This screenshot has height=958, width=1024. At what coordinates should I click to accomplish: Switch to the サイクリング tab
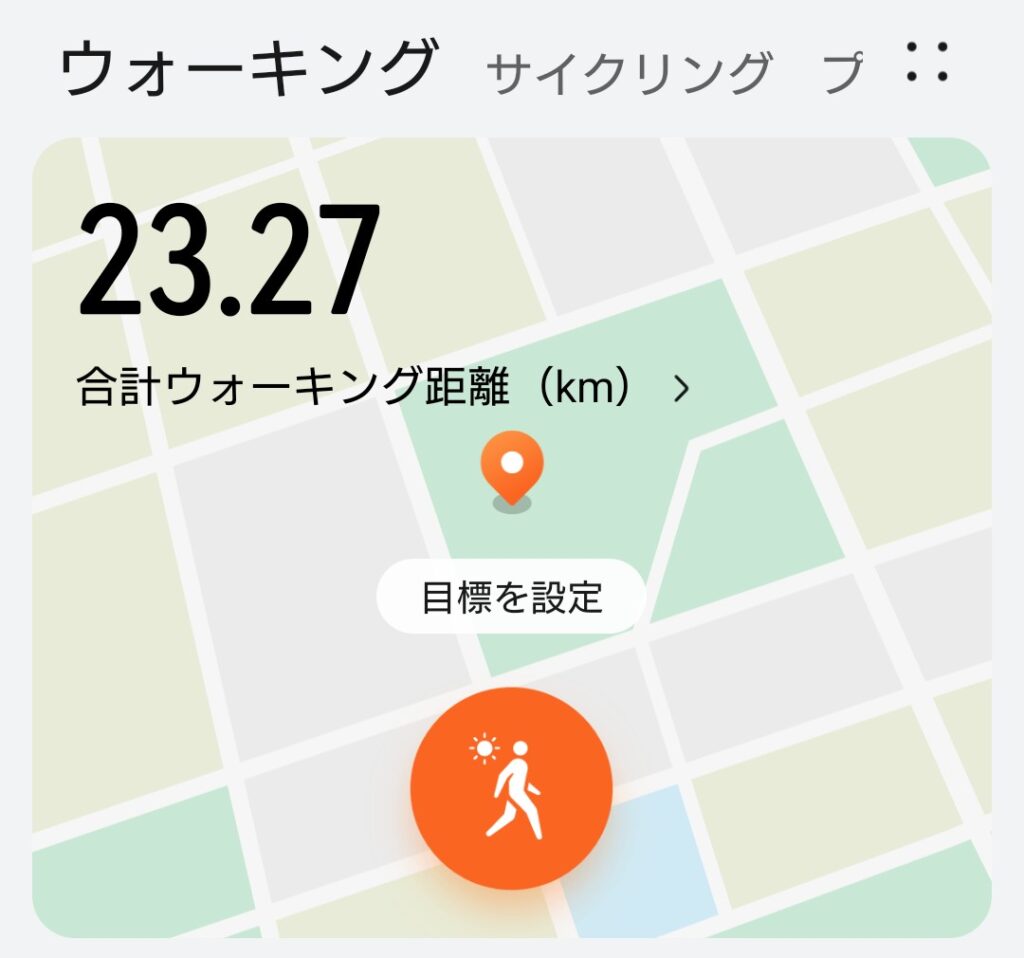click(628, 72)
